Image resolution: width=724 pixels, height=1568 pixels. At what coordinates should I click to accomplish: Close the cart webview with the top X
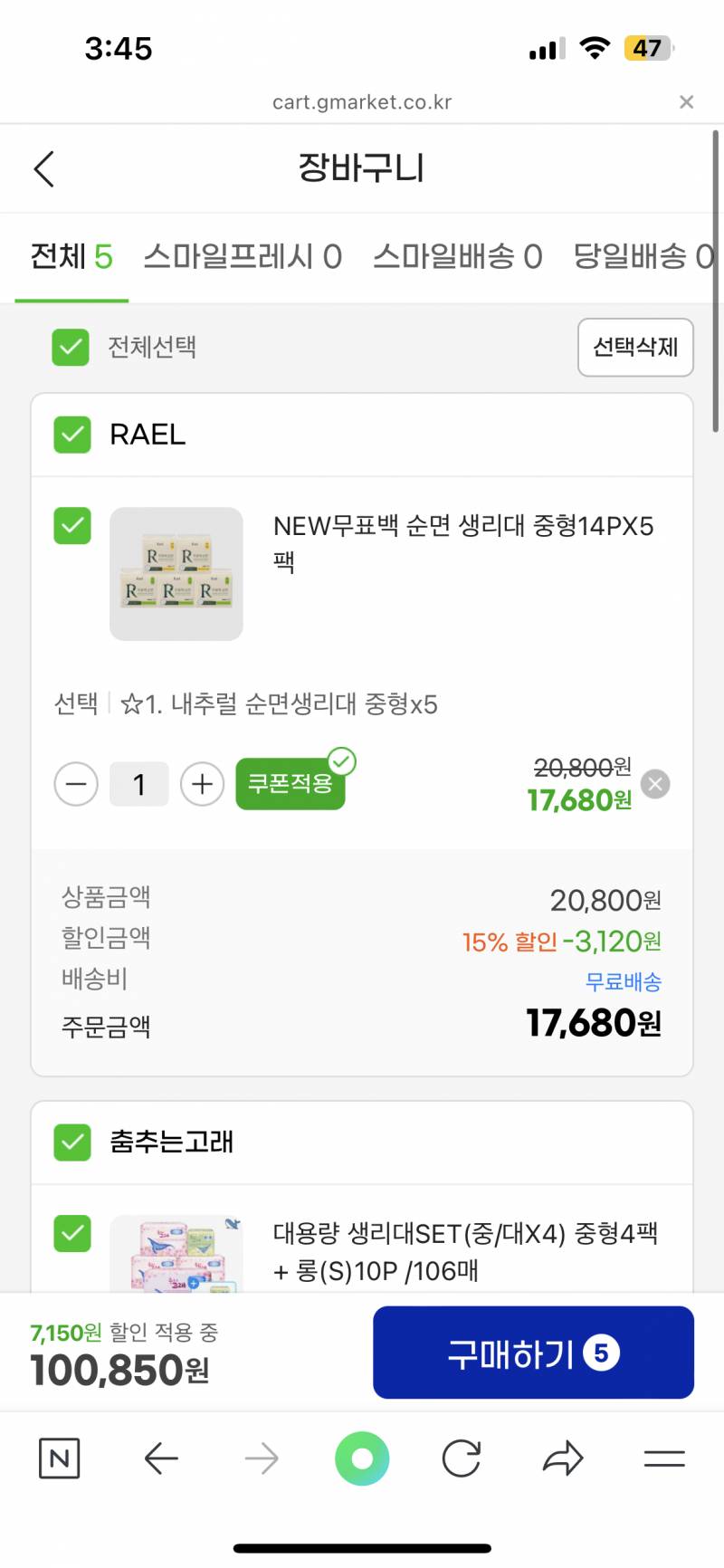coord(686,101)
